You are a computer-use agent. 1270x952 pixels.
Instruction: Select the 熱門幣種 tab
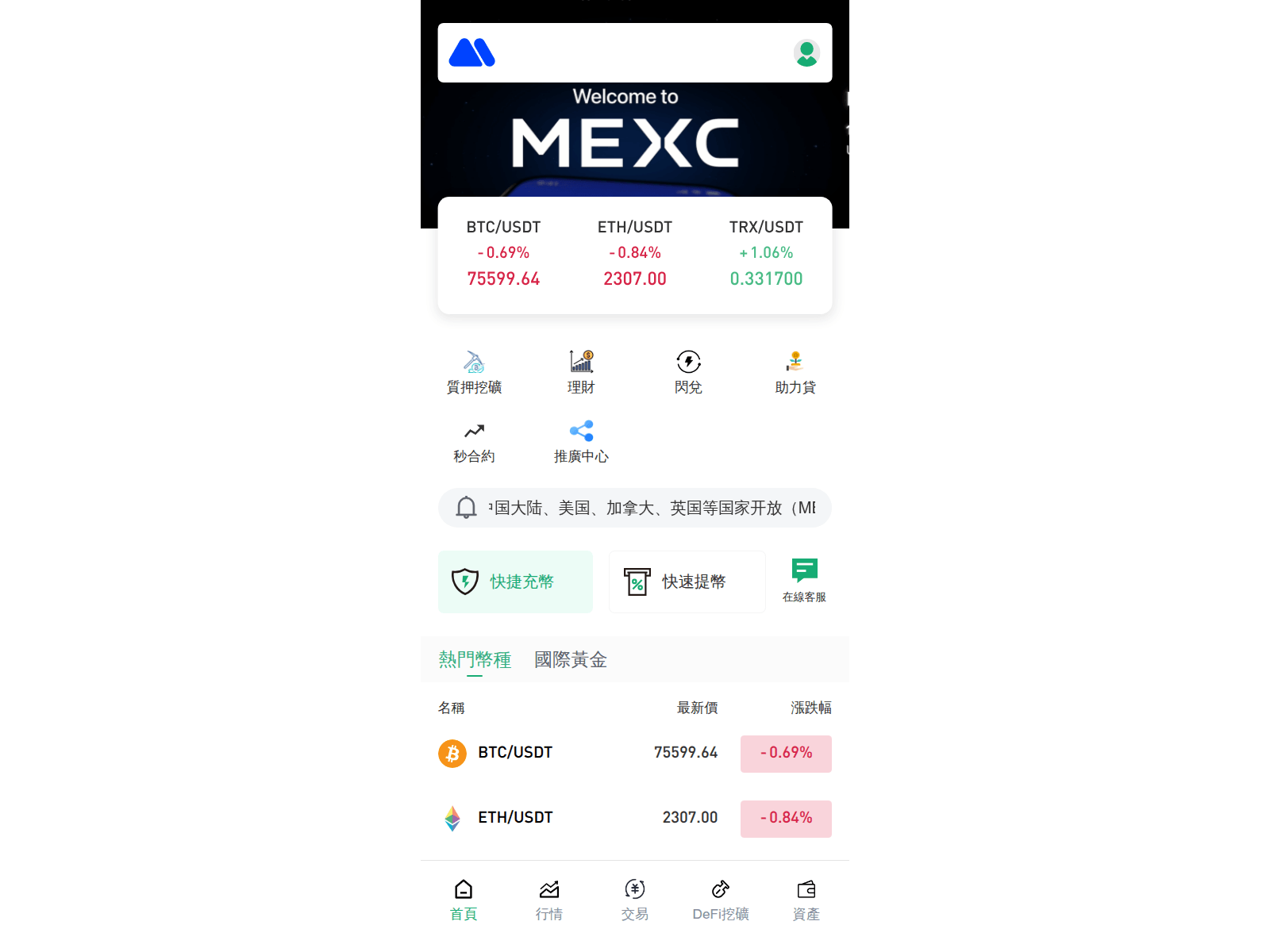point(475,659)
